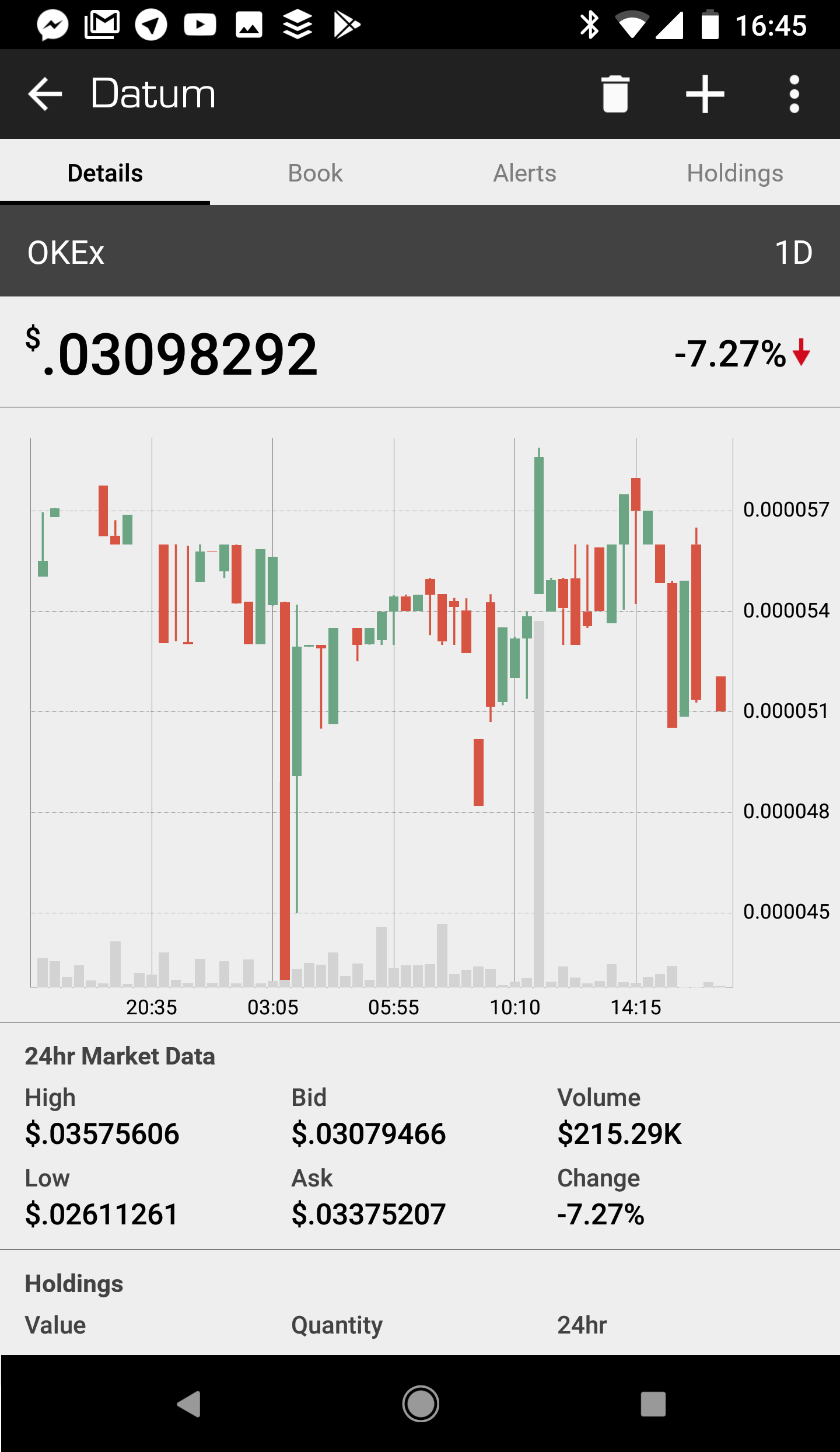Switch to the Alerts tab
This screenshot has height=1452, width=840.
tap(525, 173)
